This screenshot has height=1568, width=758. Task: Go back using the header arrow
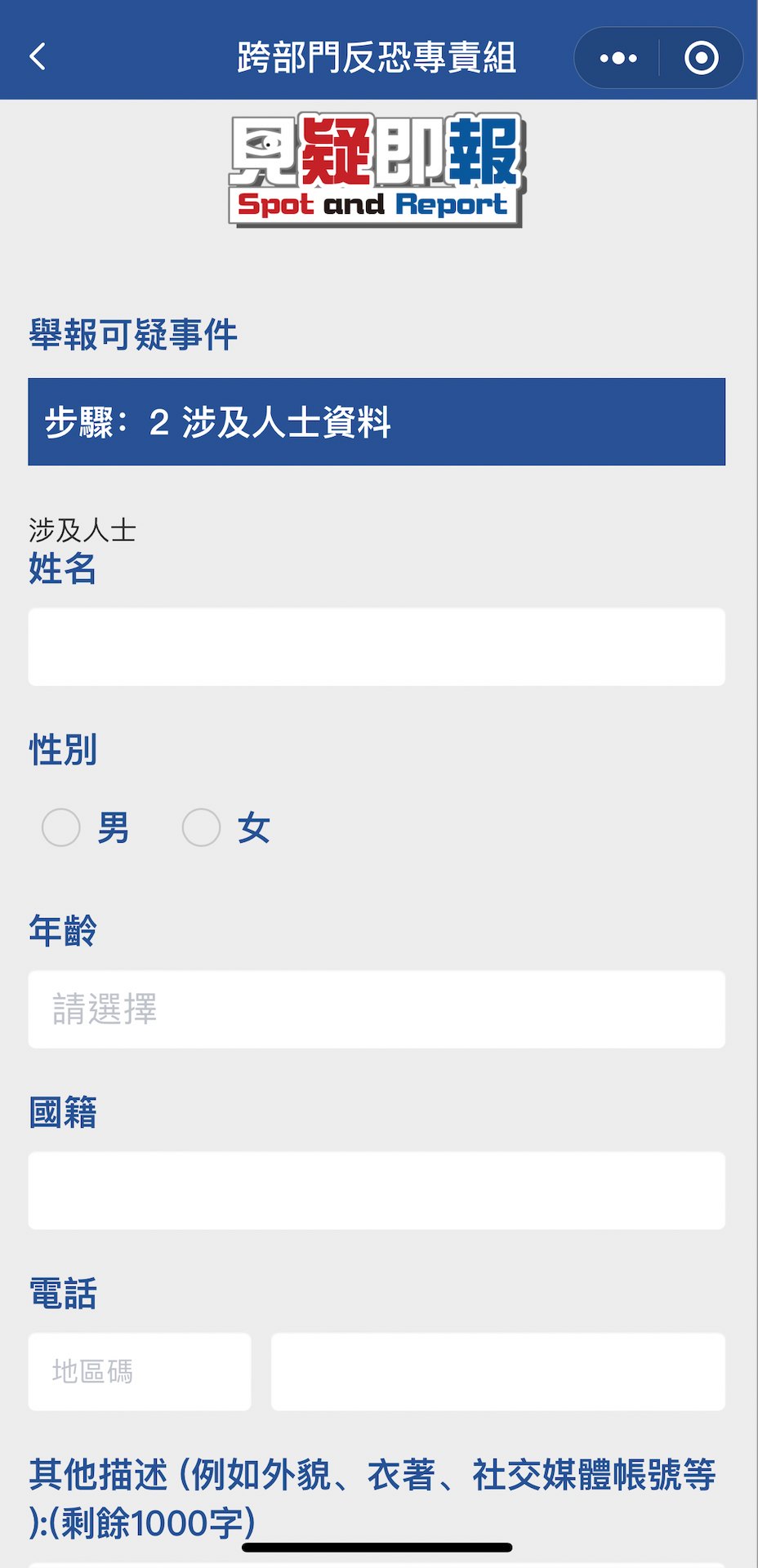38,57
